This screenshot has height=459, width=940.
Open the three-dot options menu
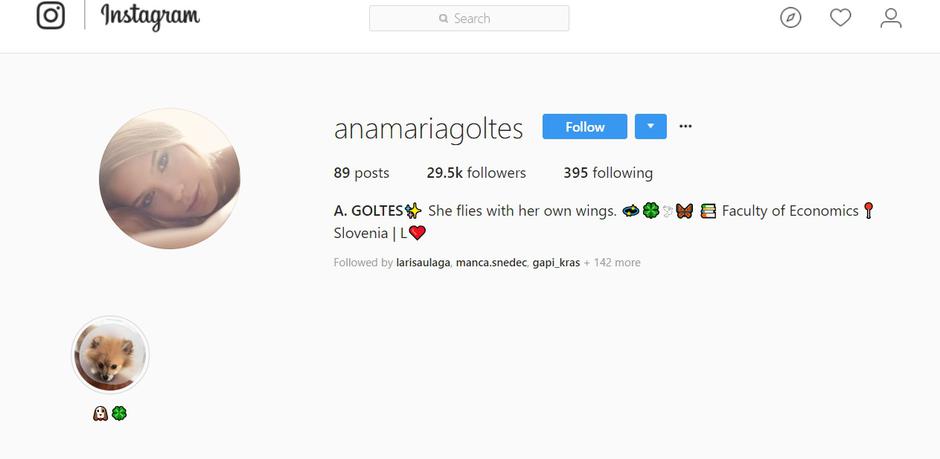tap(685, 126)
